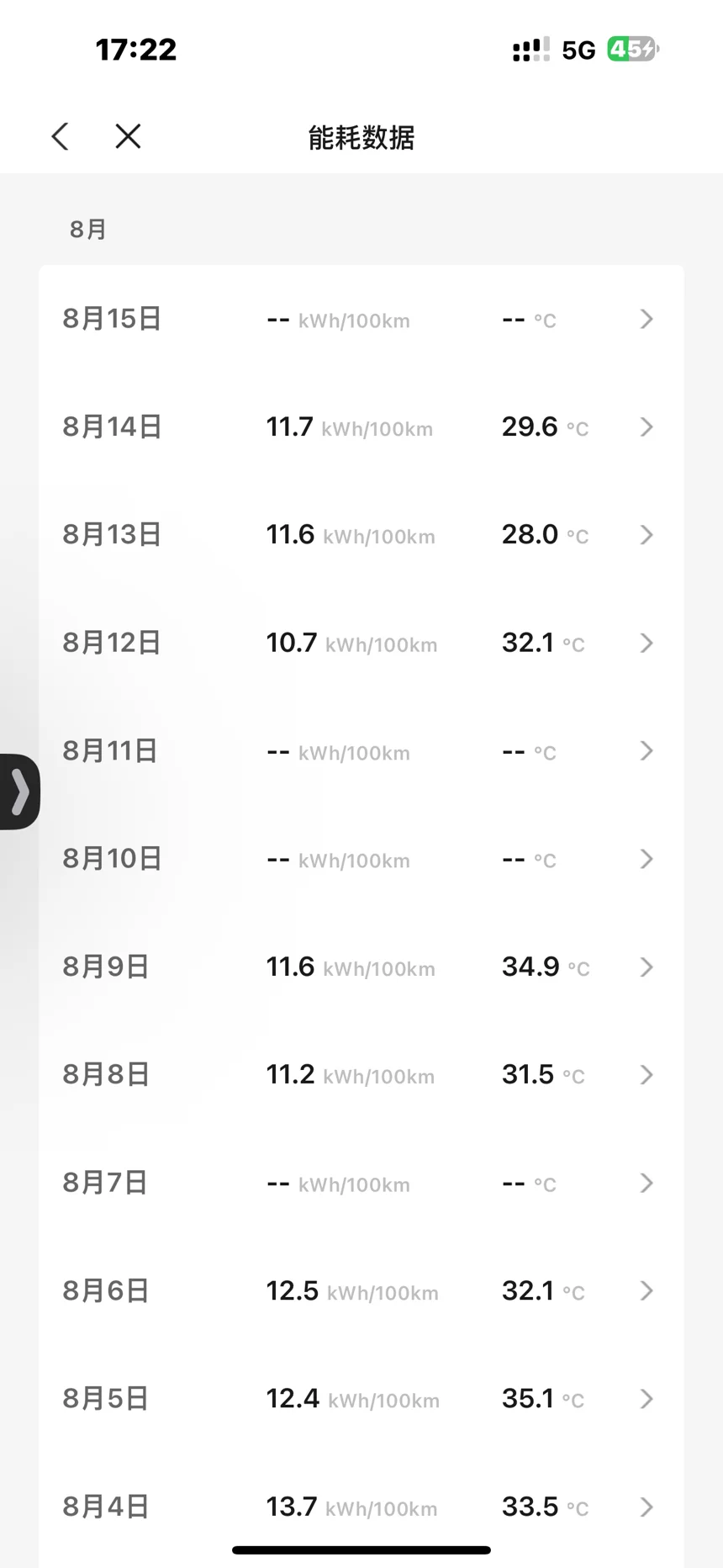Open the 8月11日 entry
Screen dimensions: 723x1568
click(x=361, y=750)
